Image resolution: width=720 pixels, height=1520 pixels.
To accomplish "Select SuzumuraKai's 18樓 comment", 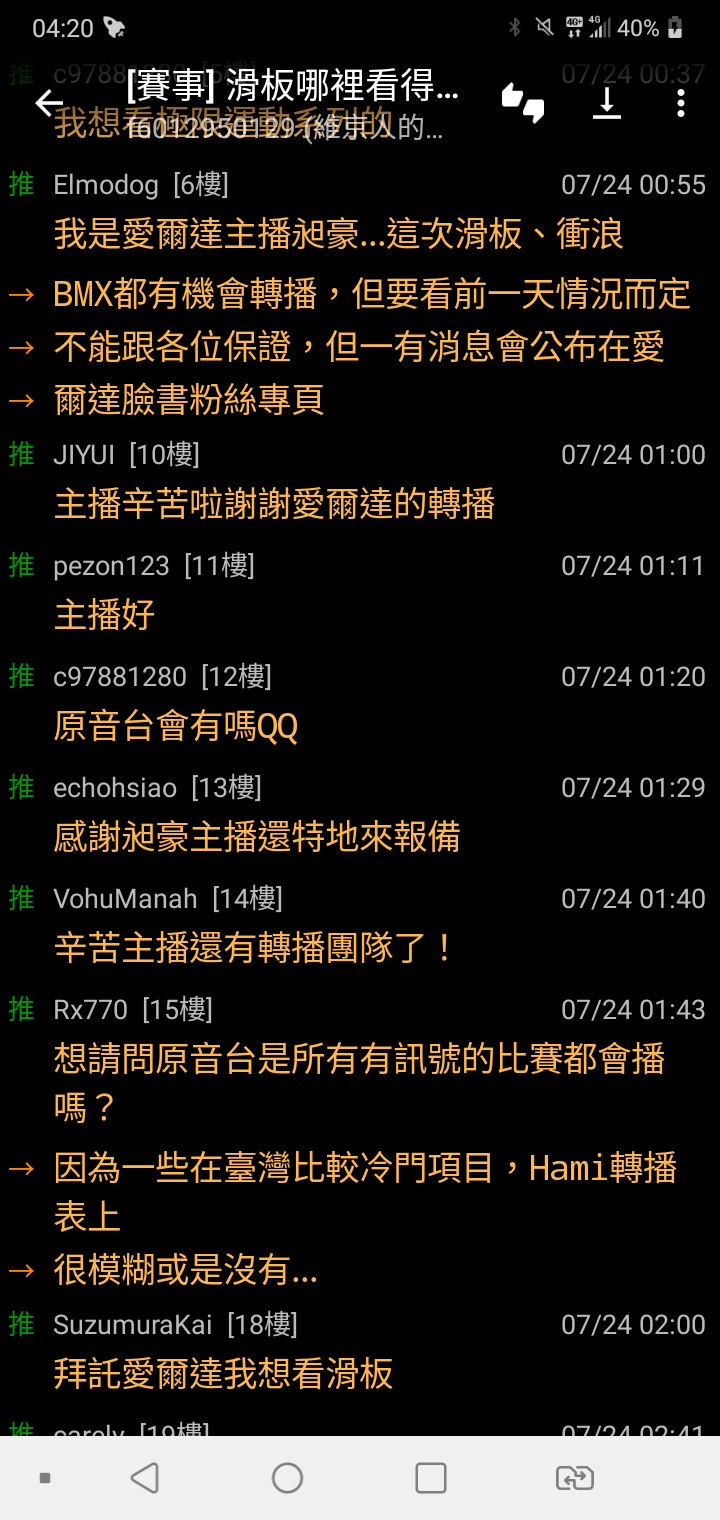I will point(360,1350).
